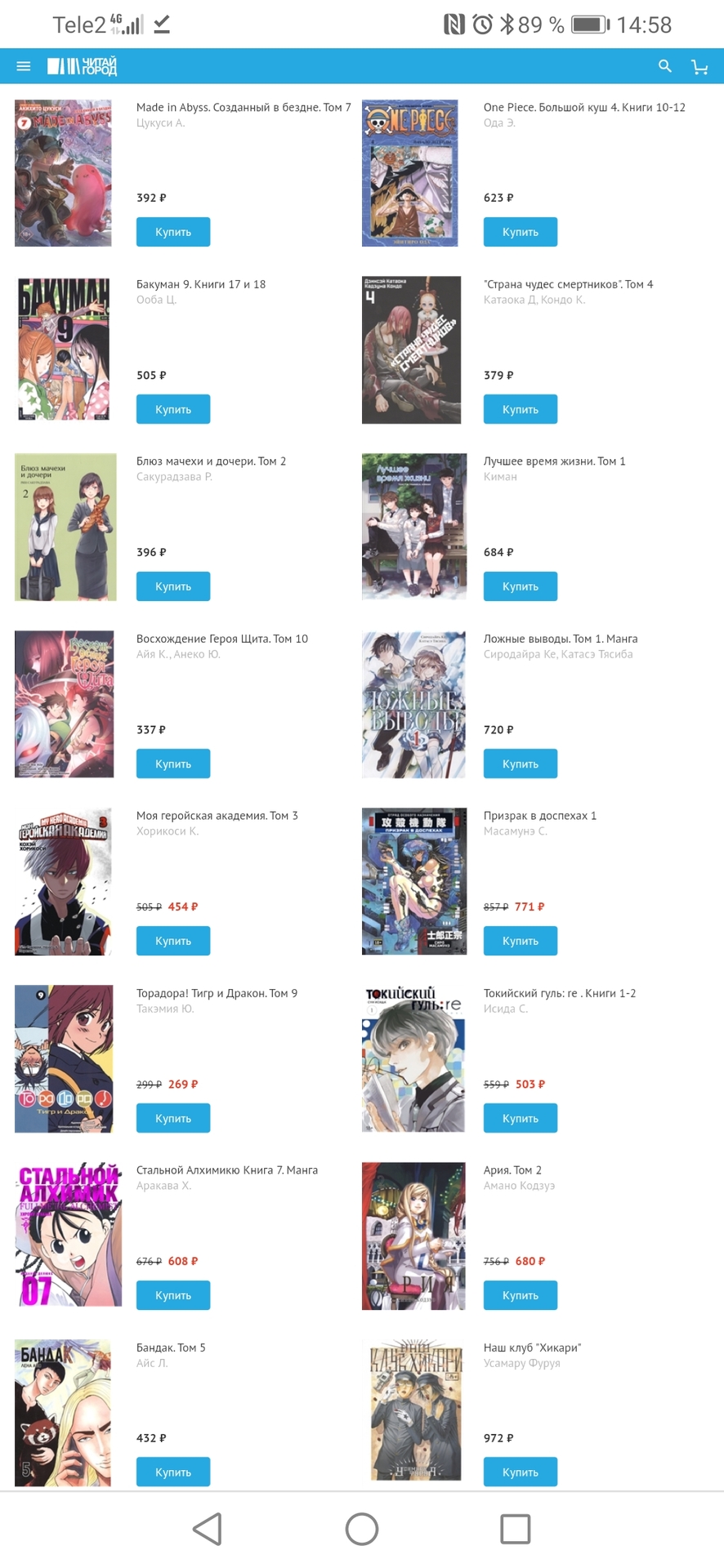Open Блюз мачехи и дочери cover
This screenshot has width=724, height=1568.
pos(65,527)
